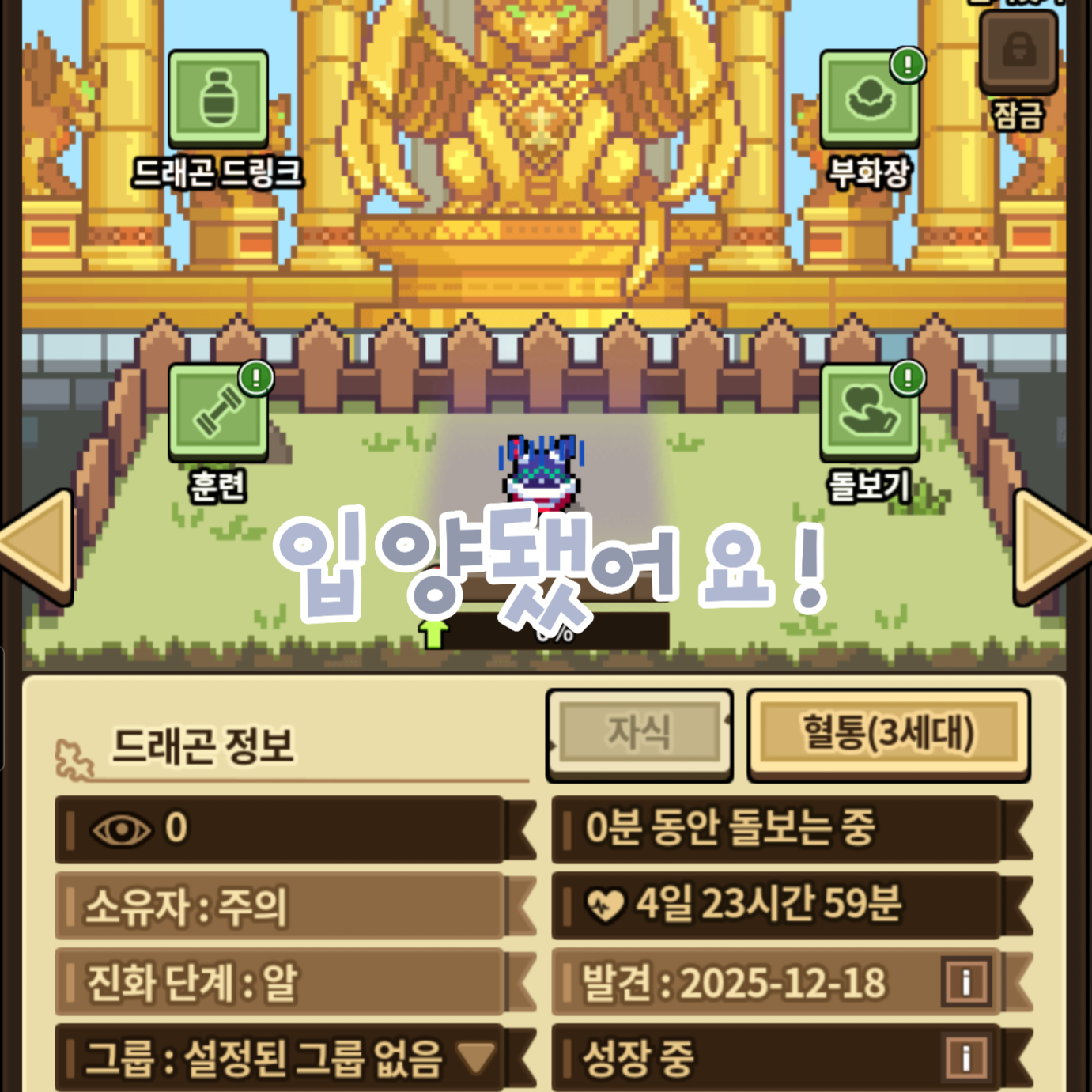Expand the 그룹 group dropdown
The image size is (1092, 1092).
[478, 1058]
